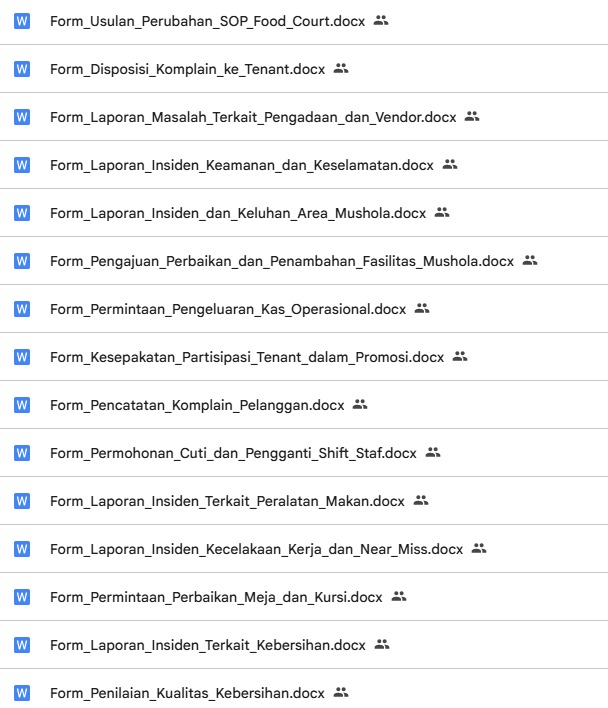
Task: Open Form_Permintaan_Pengeluaran_Kas_Operasional.docx
Action: [227, 309]
